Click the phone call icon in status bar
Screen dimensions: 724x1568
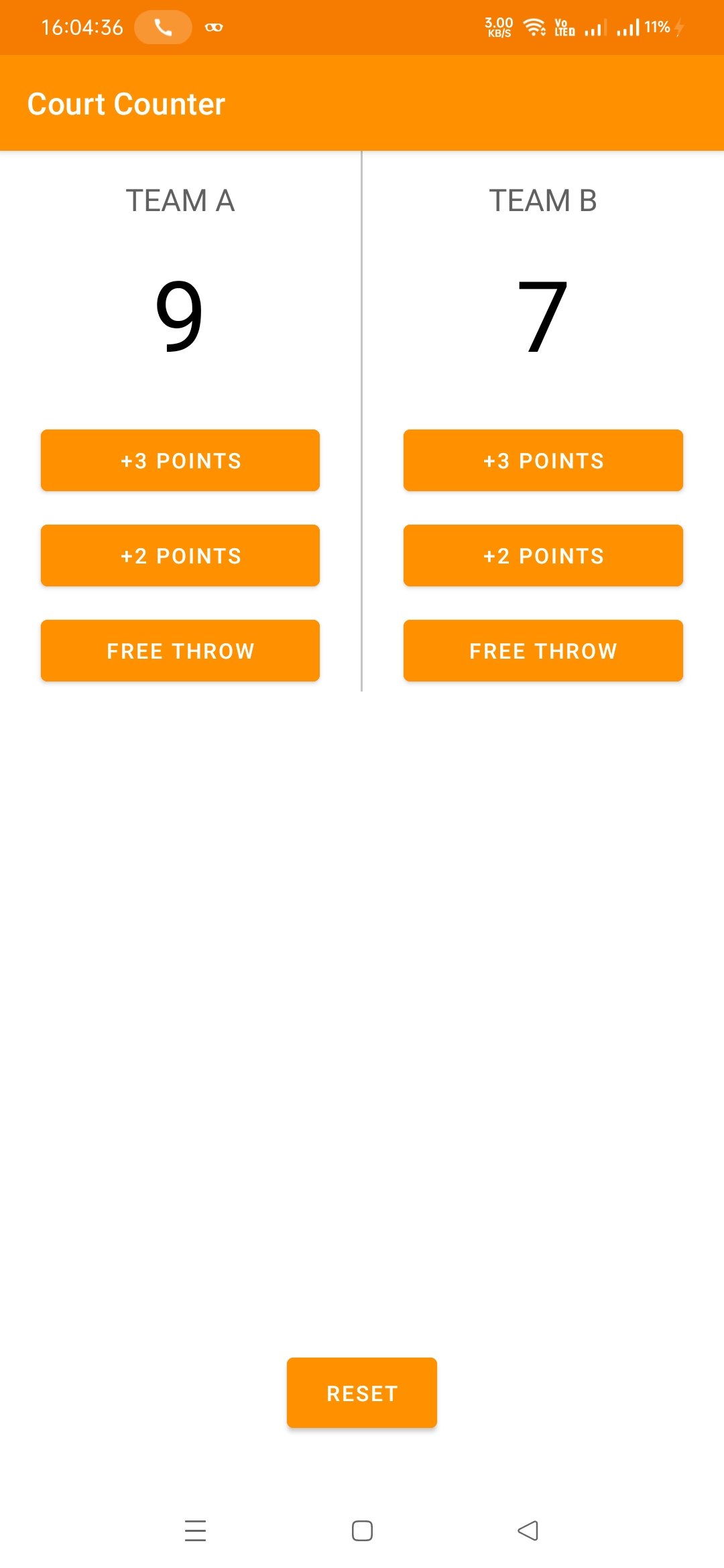(x=162, y=27)
